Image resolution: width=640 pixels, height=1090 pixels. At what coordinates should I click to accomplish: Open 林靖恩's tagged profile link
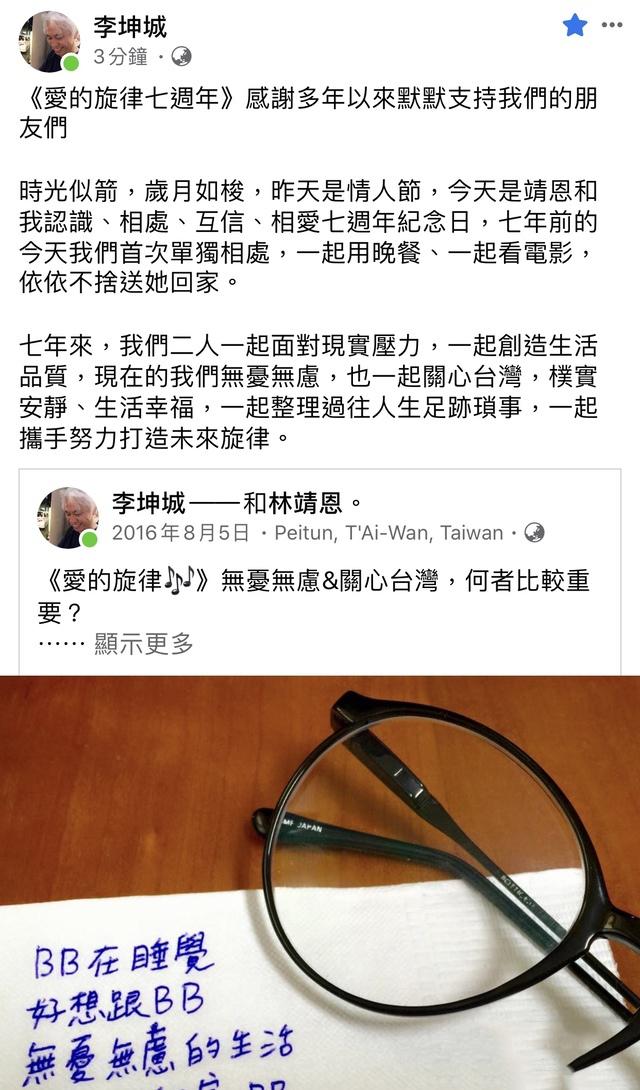307,502
